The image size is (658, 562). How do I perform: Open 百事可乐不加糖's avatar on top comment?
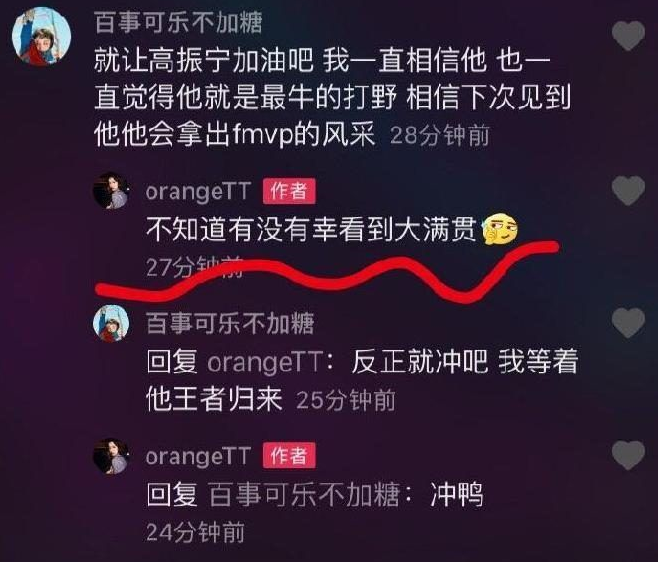tap(40, 38)
